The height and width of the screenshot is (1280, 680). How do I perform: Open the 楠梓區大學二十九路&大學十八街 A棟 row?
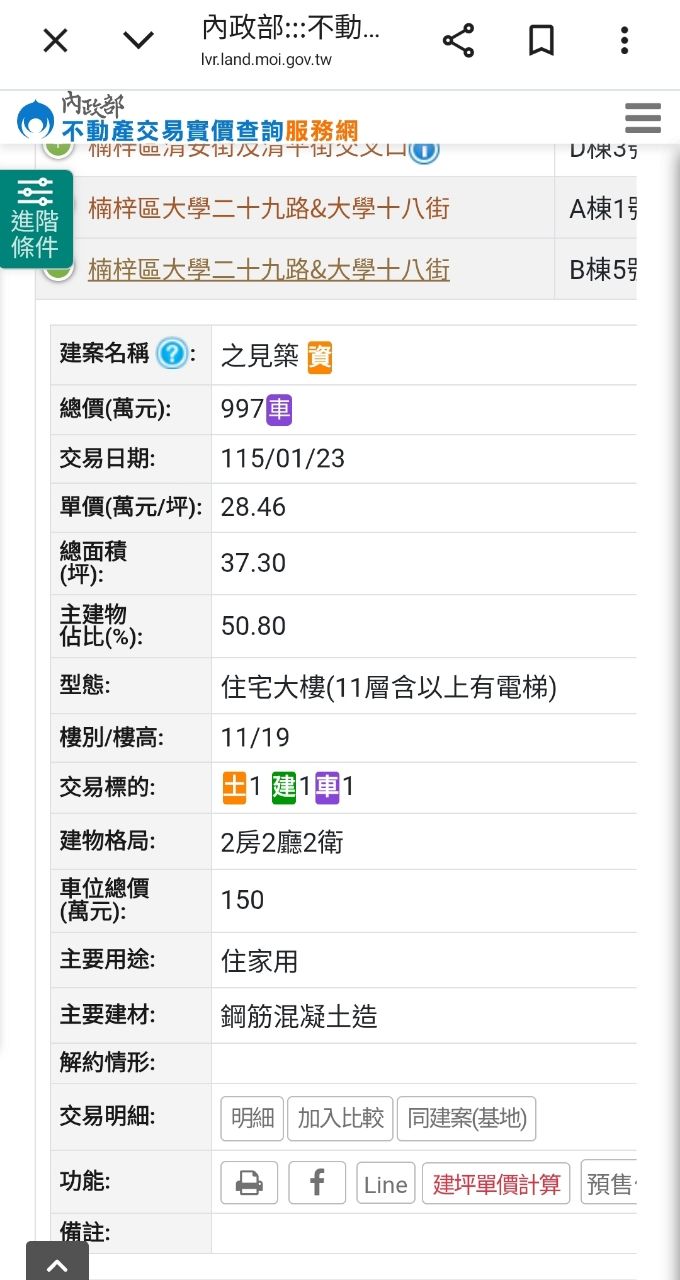point(268,208)
